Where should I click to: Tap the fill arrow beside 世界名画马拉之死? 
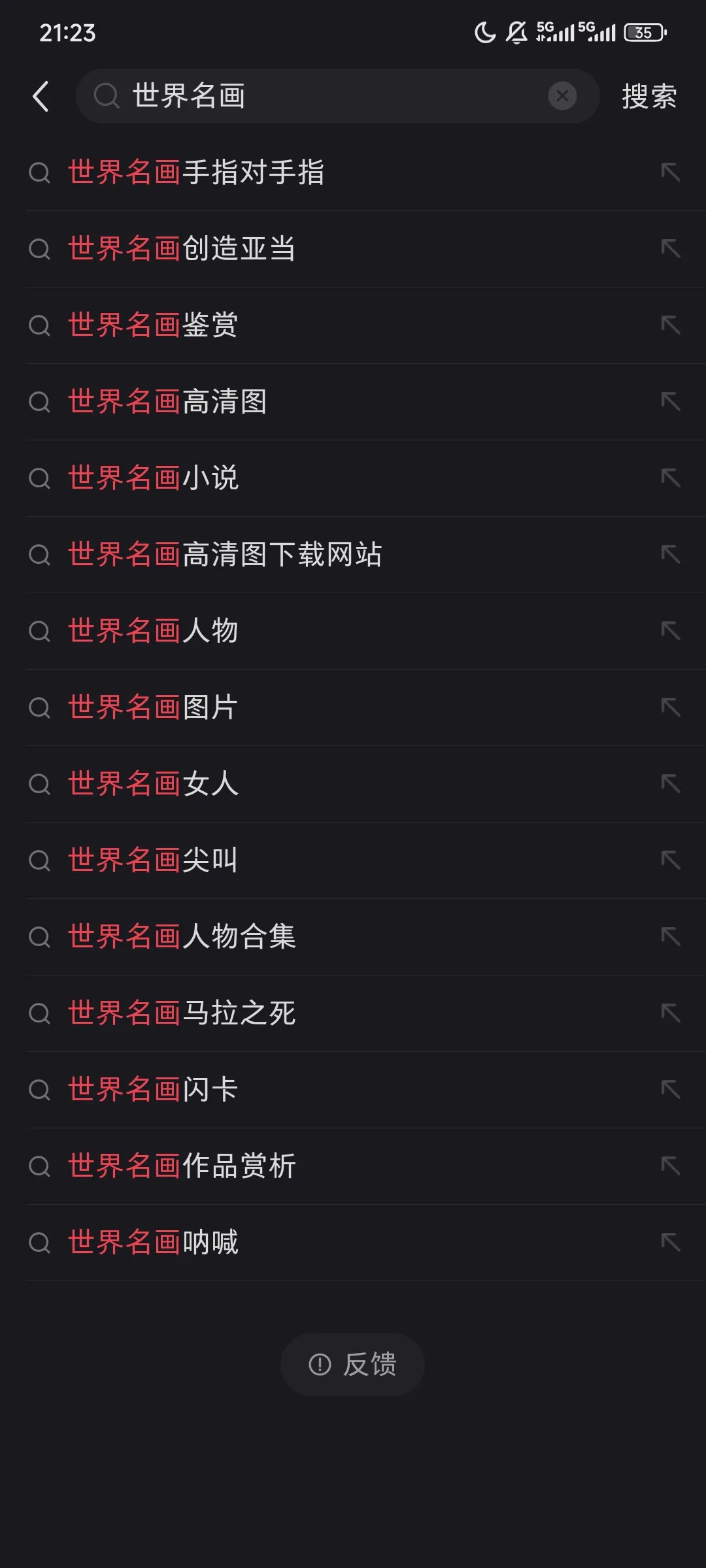pyautogui.click(x=669, y=1013)
